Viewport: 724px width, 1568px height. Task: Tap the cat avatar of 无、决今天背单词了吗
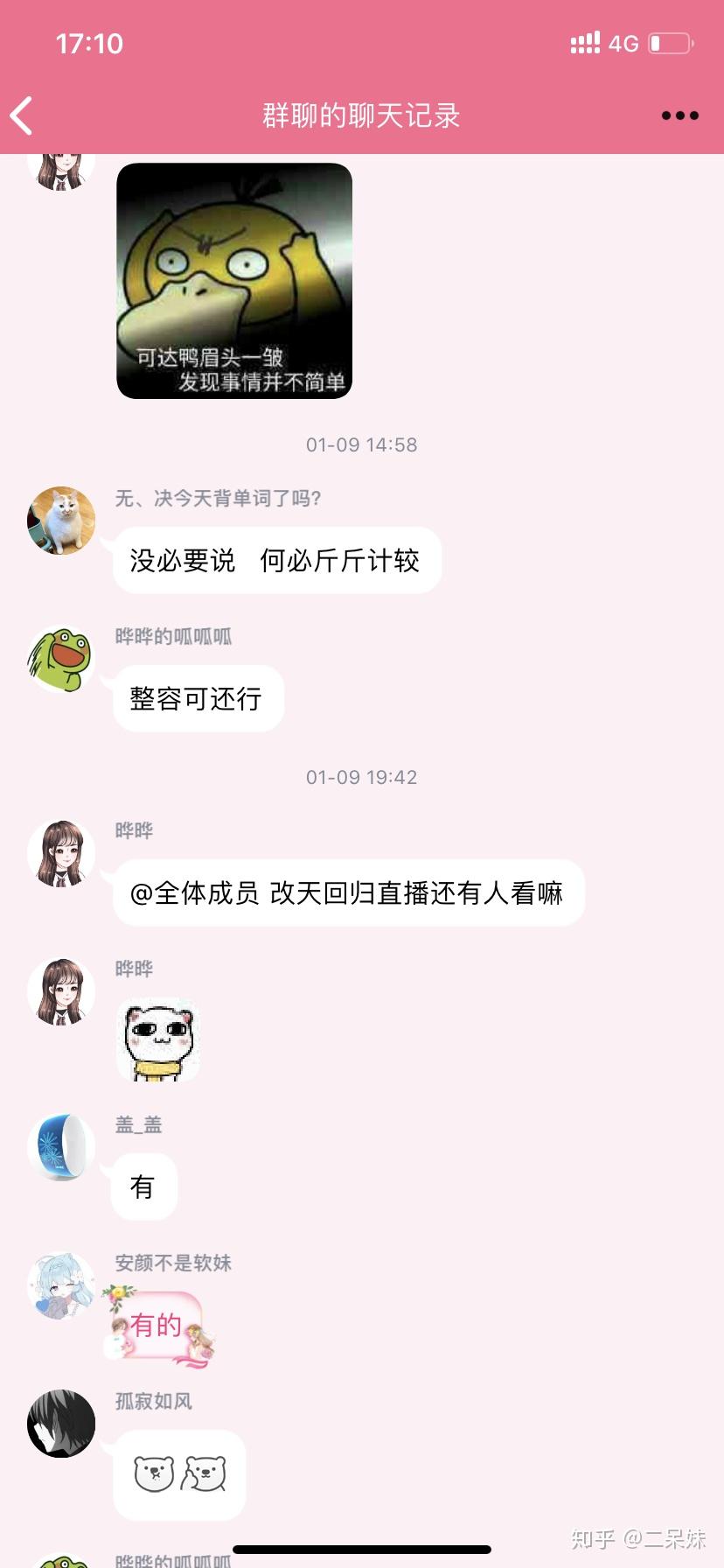tap(60, 521)
